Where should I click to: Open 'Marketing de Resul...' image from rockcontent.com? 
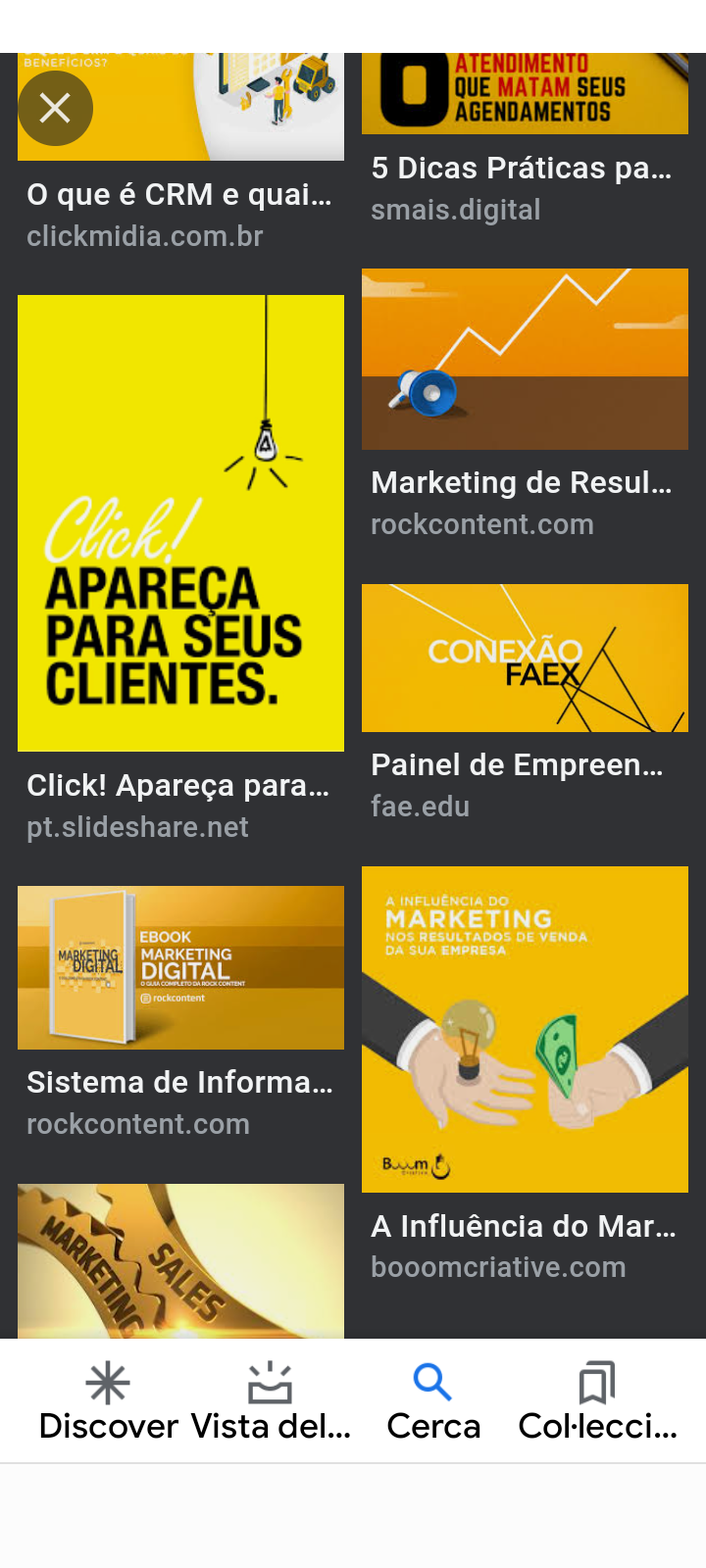click(x=525, y=359)
